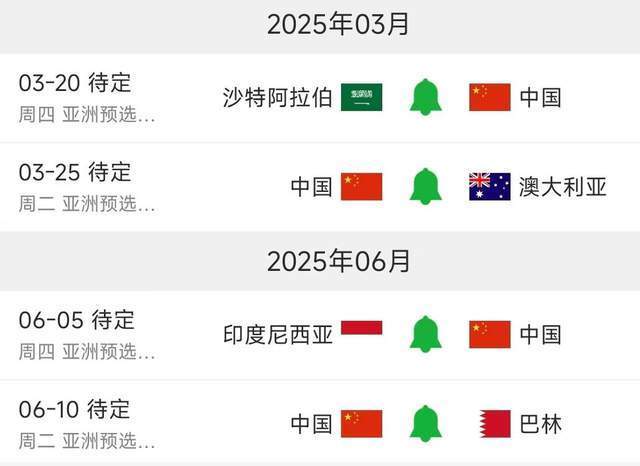
Task: Set reminder bell for Saudi Arabia vs China
Action: coord(425,97)
